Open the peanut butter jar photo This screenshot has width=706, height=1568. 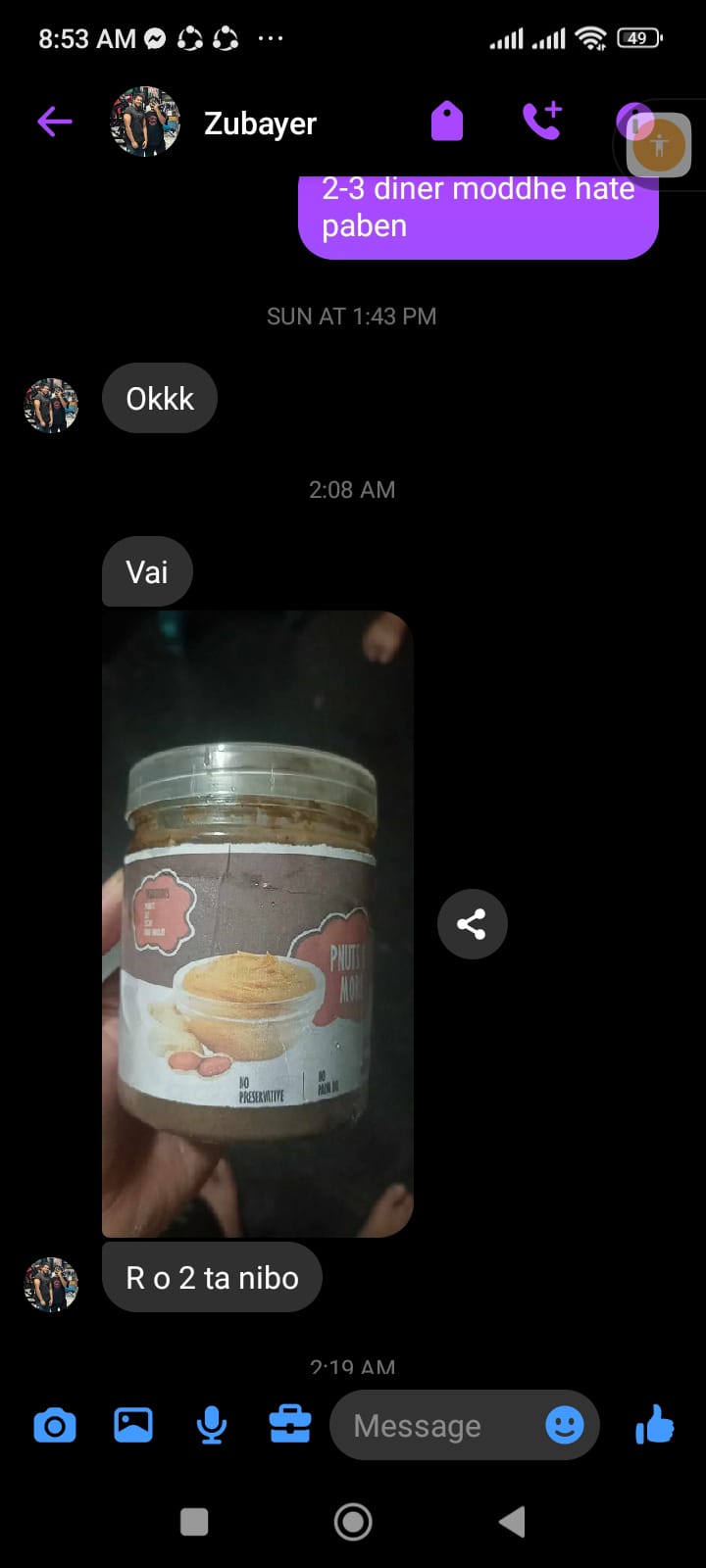click(257, 923)
